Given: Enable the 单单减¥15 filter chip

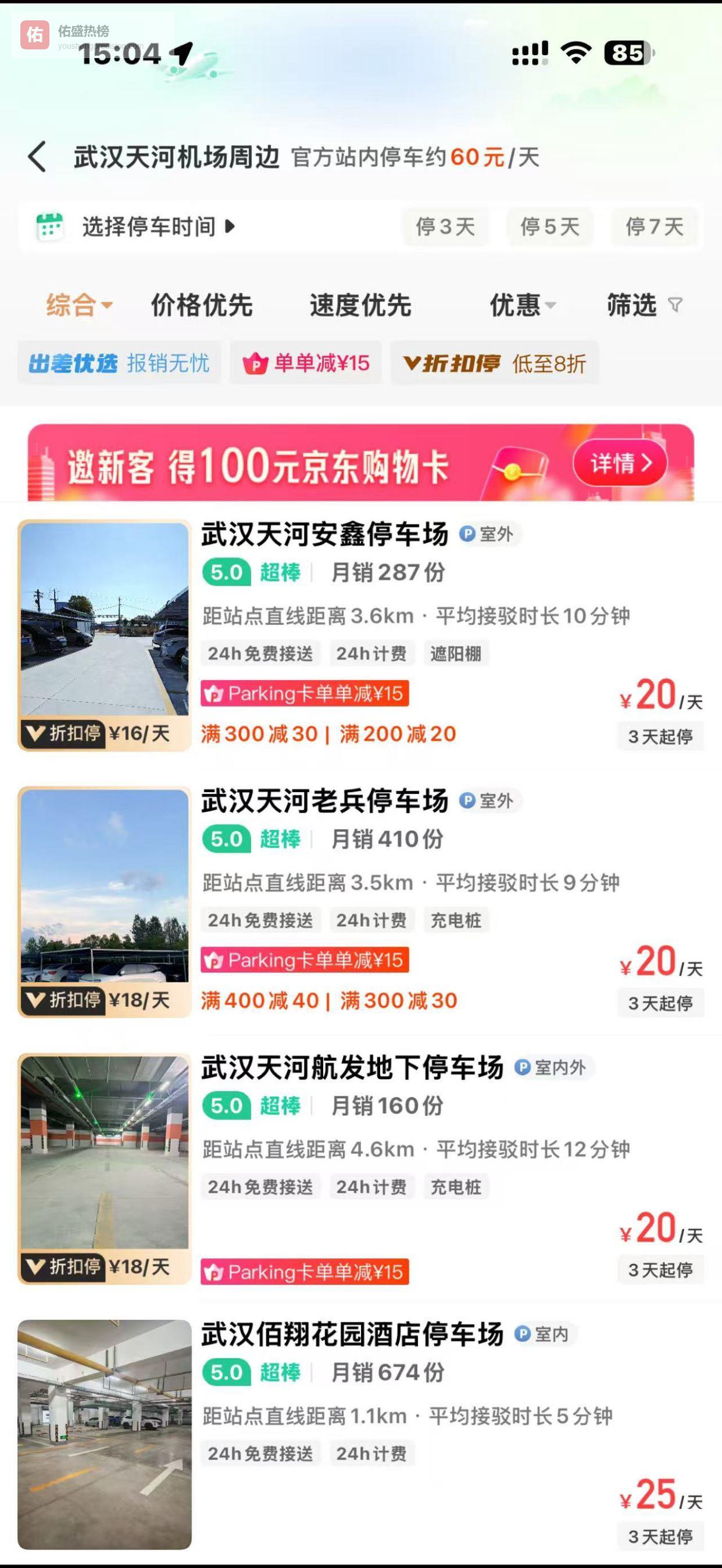Looking at the screenshot, I should coord(306,363).
